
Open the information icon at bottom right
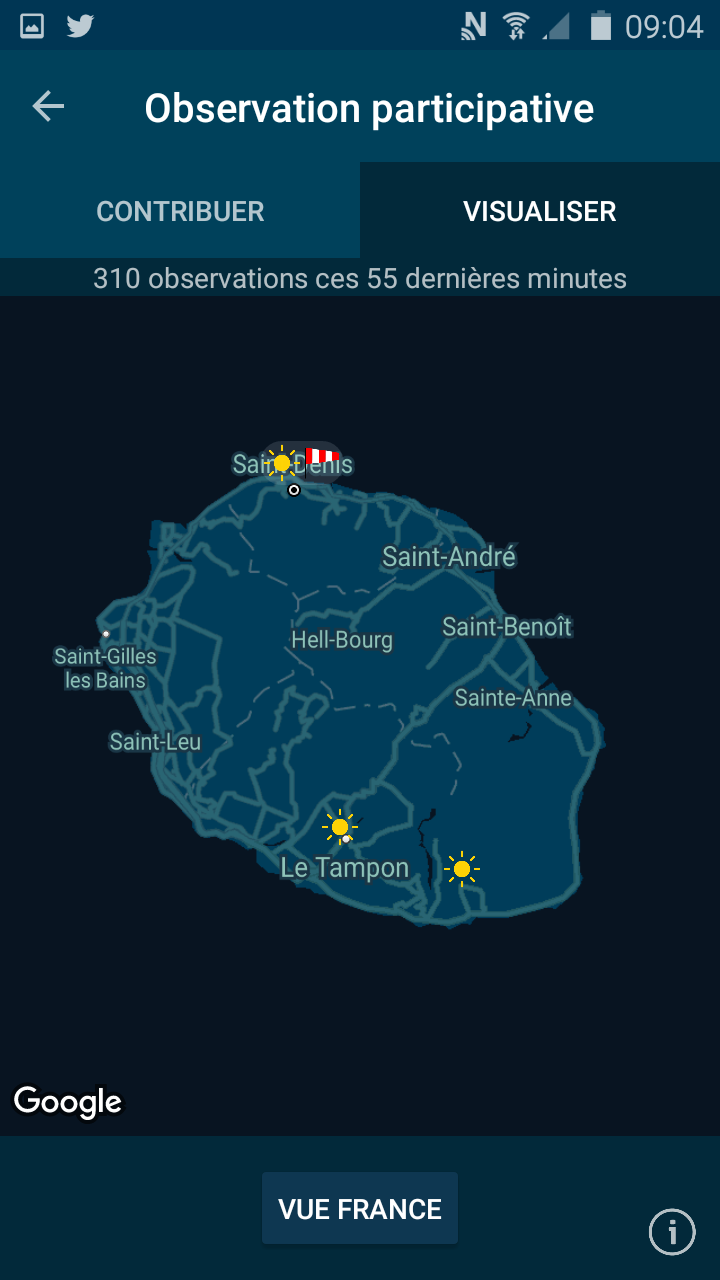tap(672, 1232)
